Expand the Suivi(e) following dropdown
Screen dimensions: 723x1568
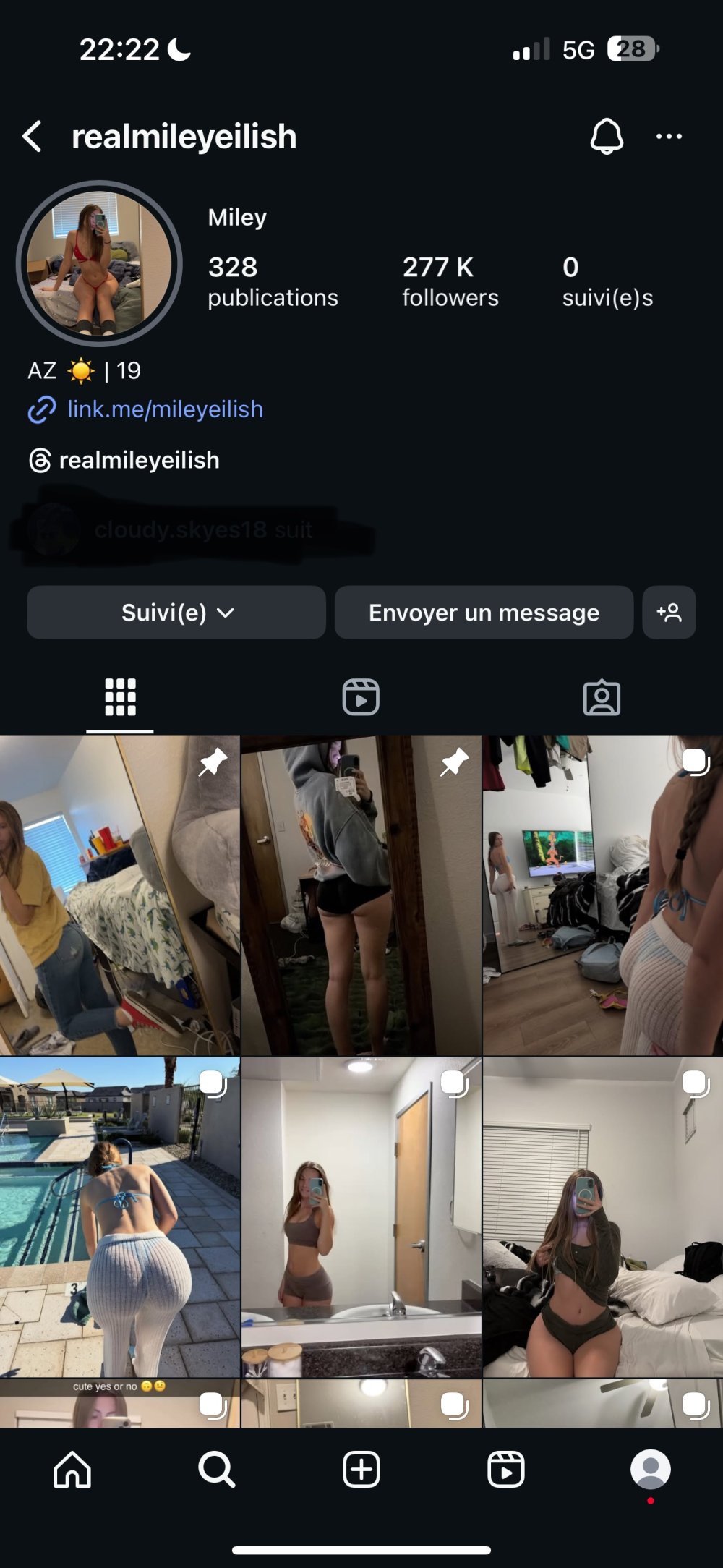pyautogui.click(x=176, y=613)
